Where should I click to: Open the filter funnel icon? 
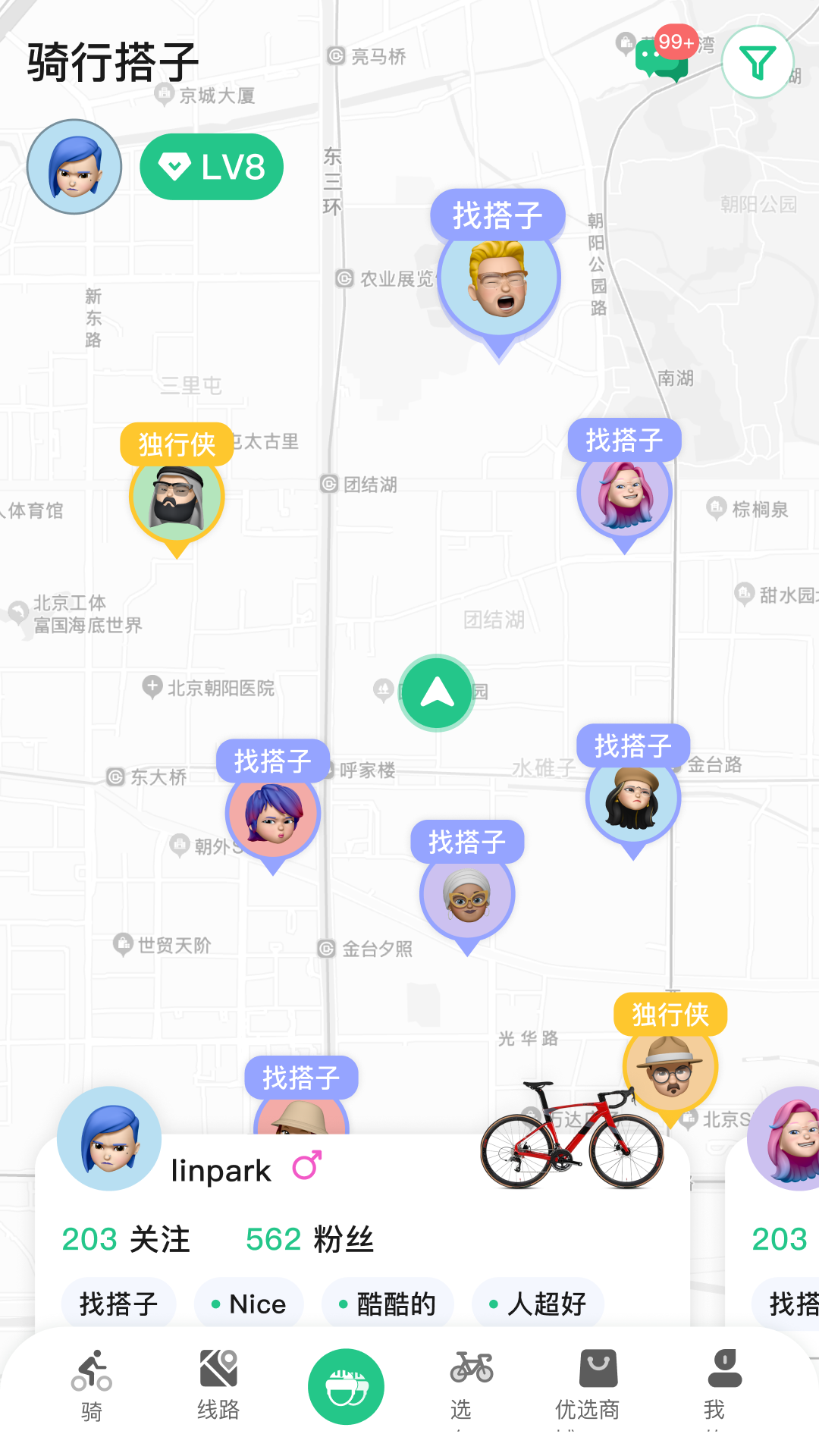pos(758,62)
